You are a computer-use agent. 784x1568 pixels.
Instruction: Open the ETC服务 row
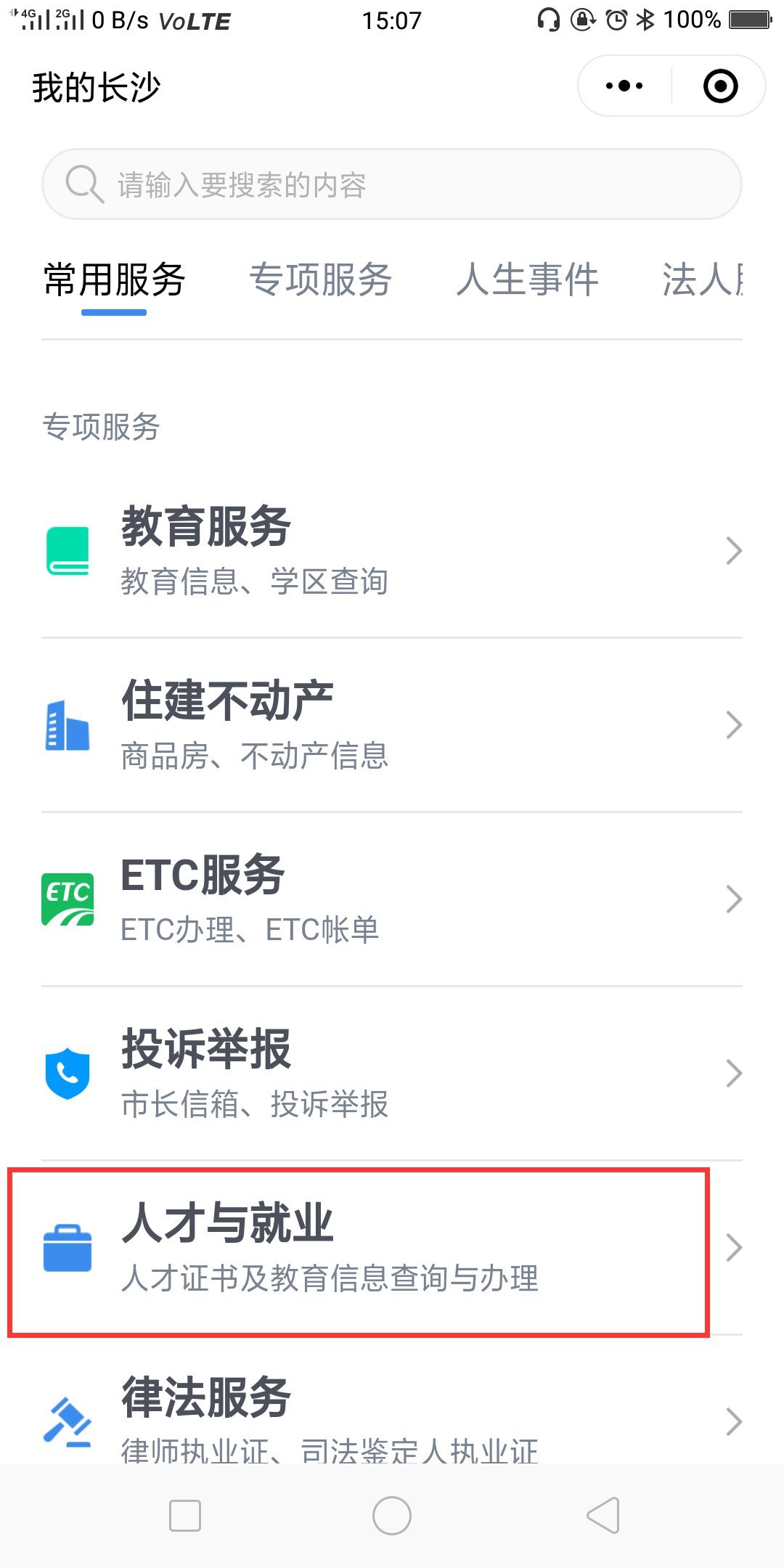click(392, 899)
